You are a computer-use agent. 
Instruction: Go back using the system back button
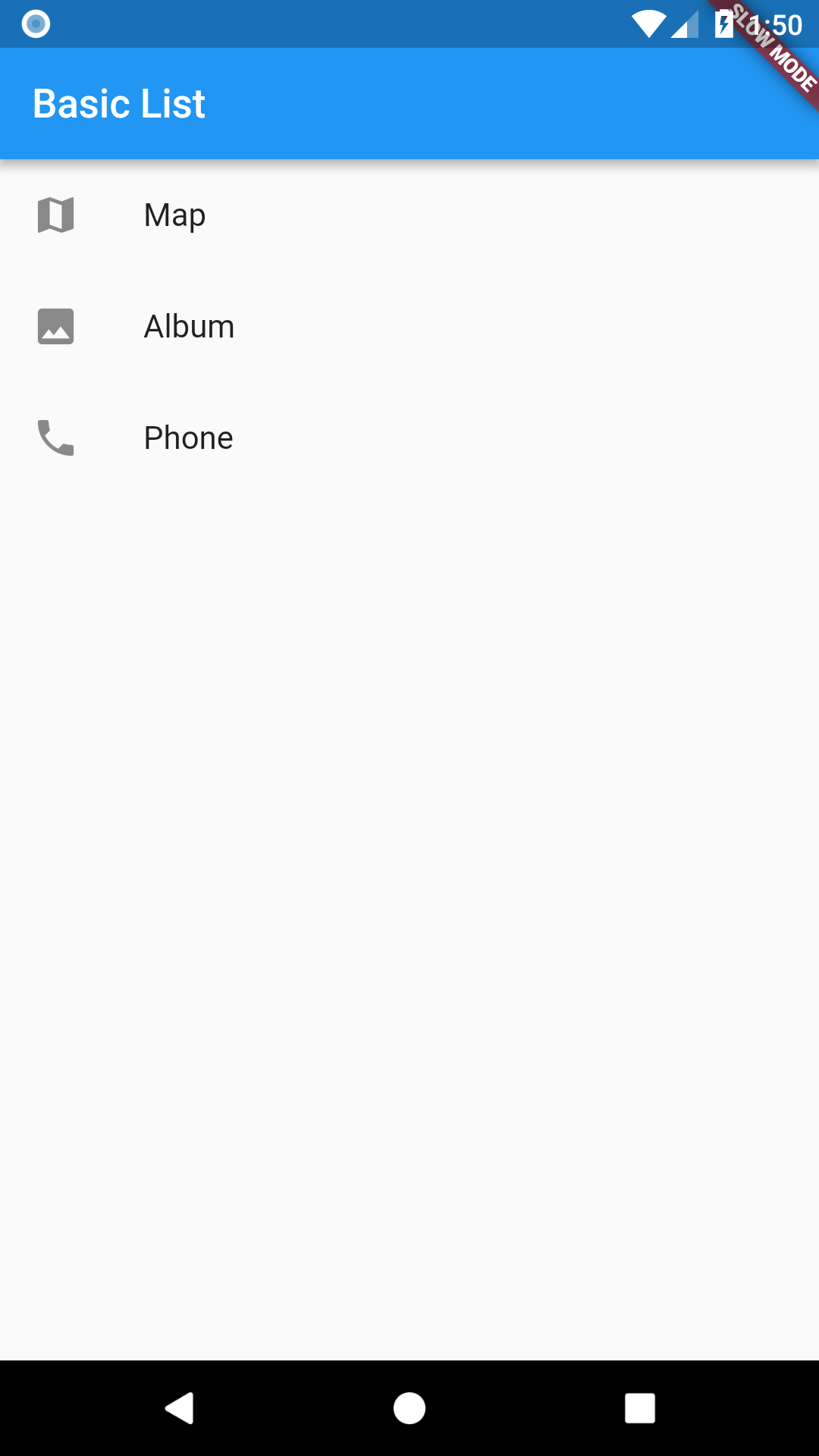180,1408
